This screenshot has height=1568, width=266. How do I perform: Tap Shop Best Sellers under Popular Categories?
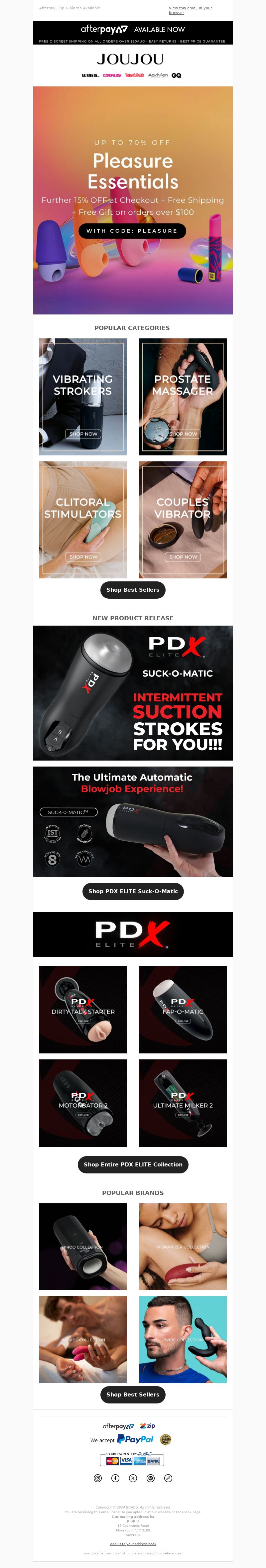[x=133, y=589]
